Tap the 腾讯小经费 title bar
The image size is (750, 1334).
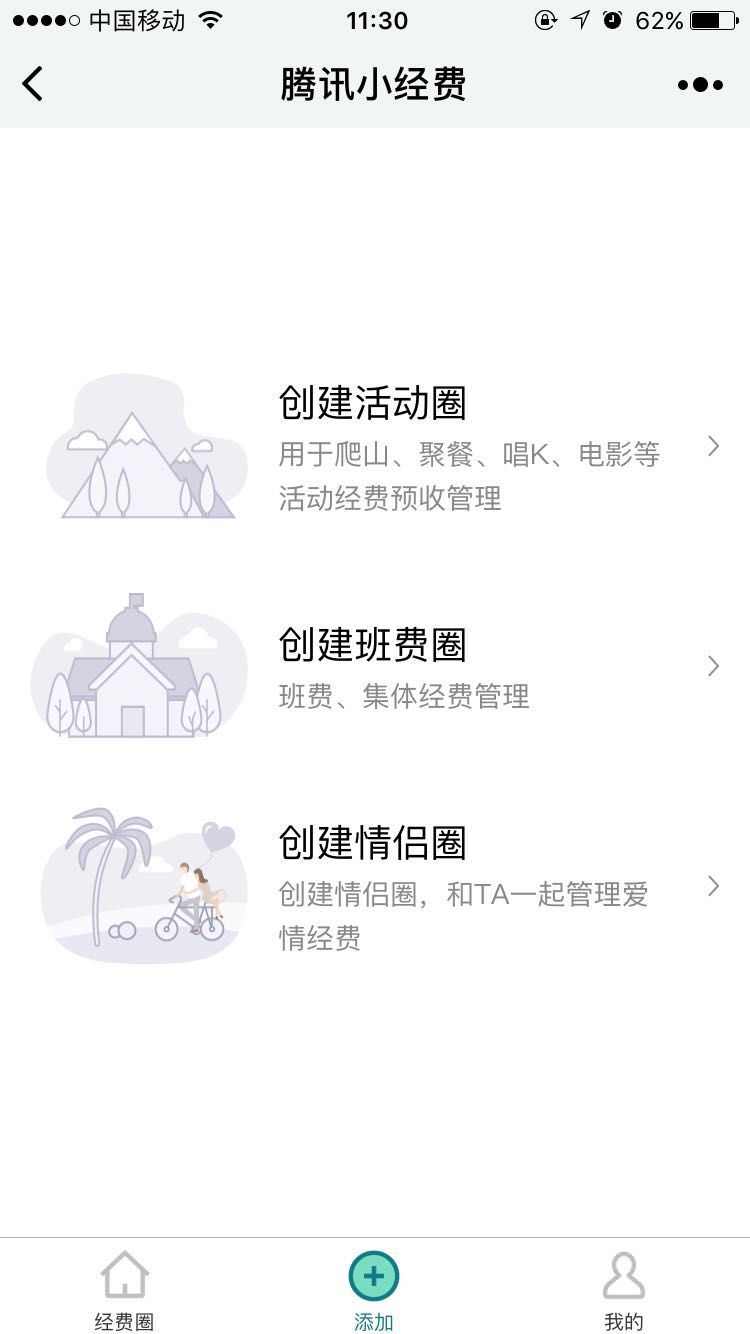tap(373, 85)
